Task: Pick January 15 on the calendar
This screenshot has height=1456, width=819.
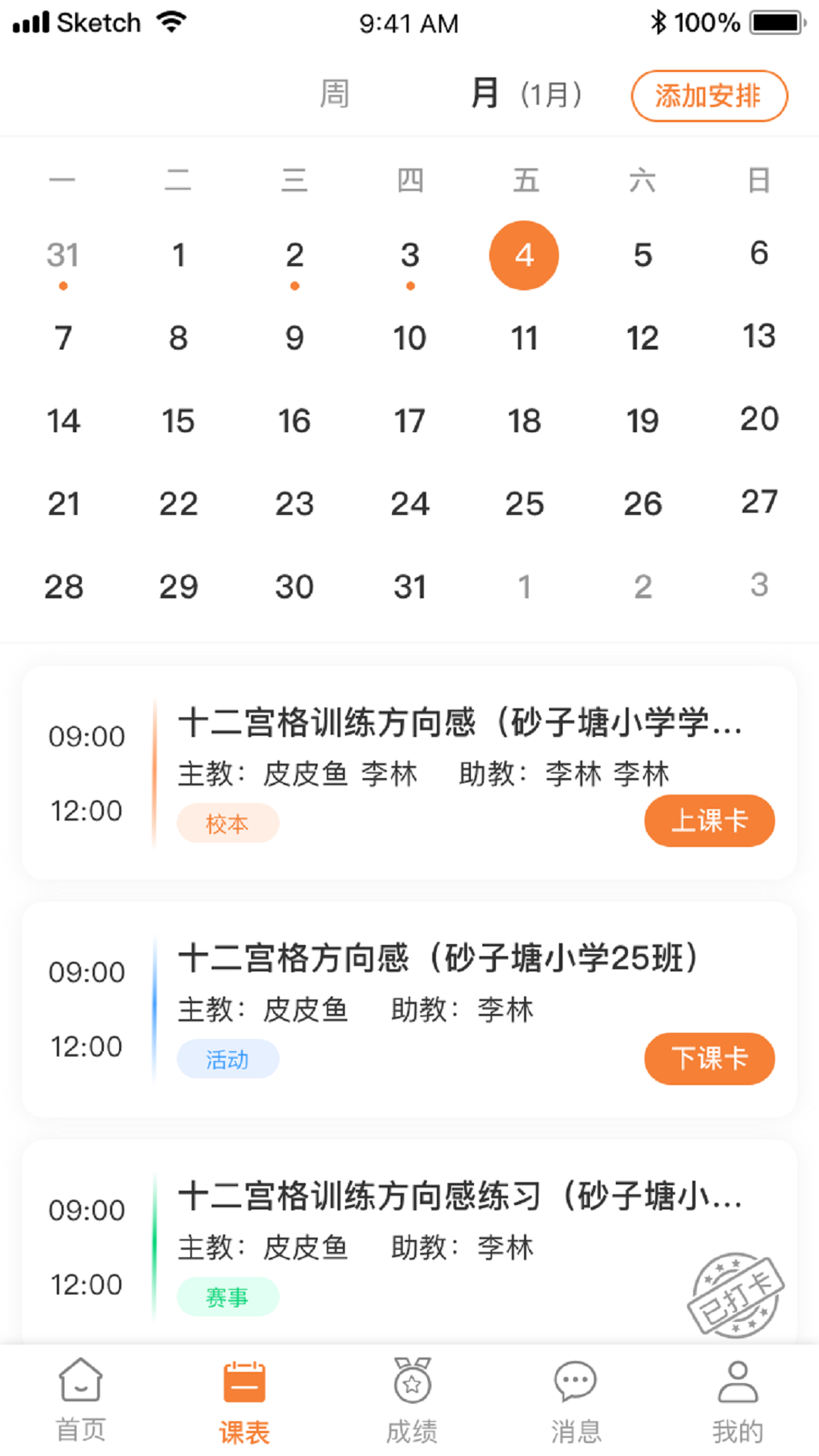Action: click(178, 421)
